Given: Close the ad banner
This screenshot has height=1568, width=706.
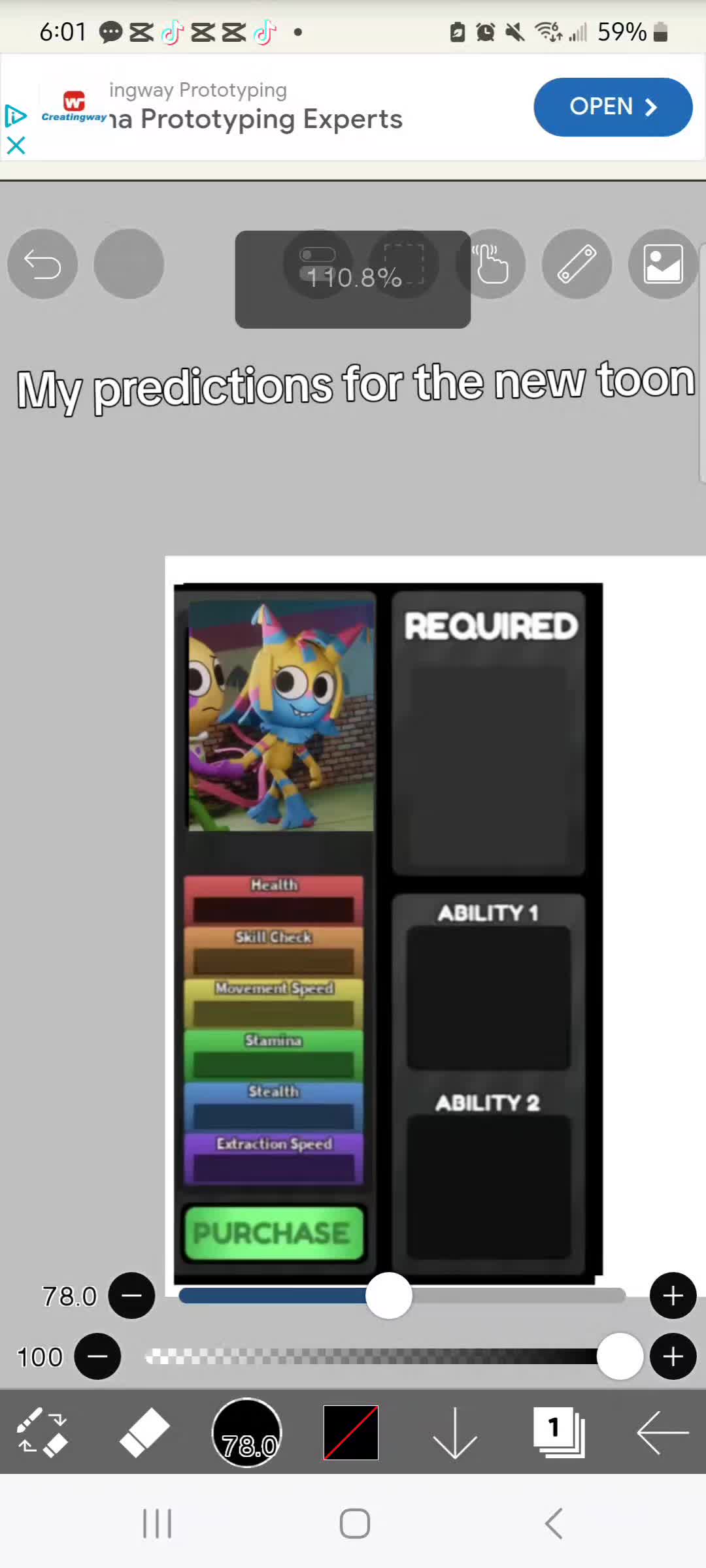Looking at the screenshot, I should pyautogui.click(x=16, y=145).
